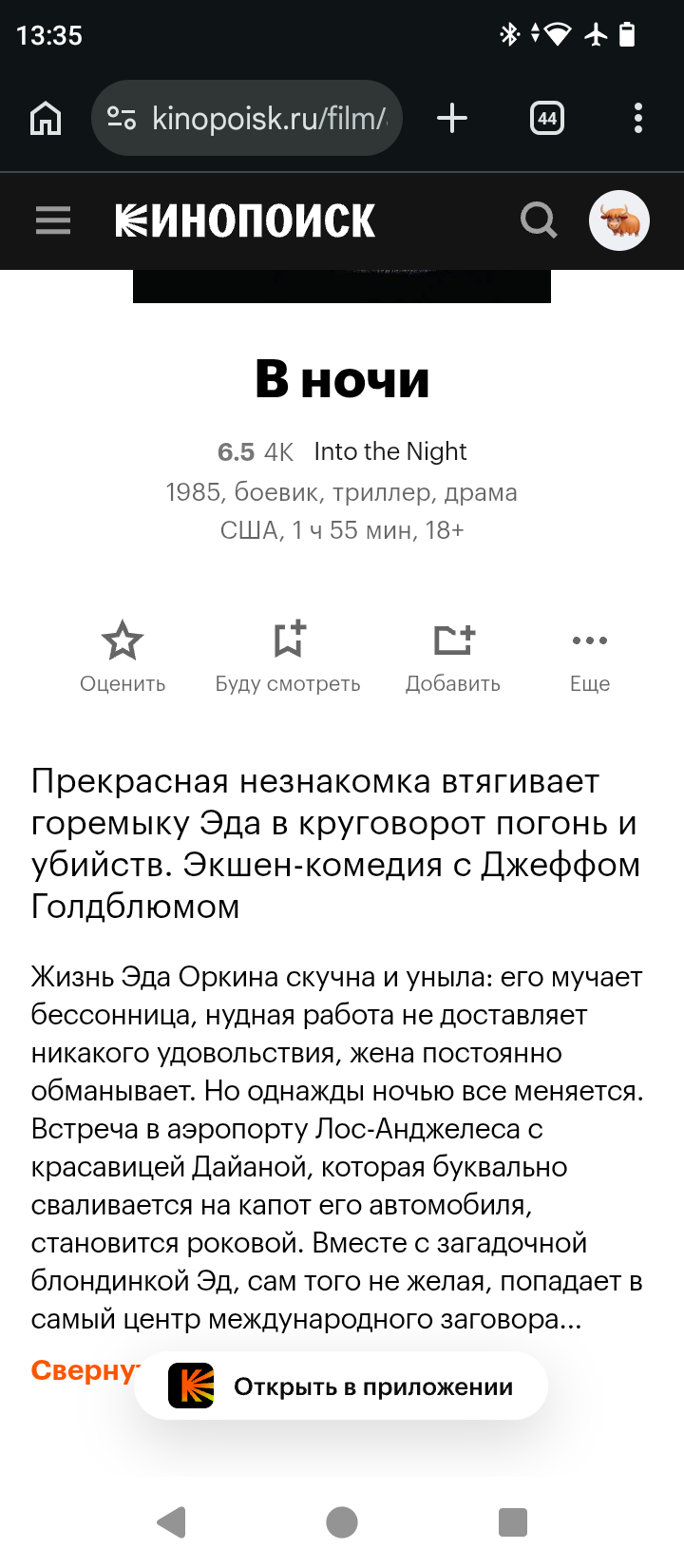
Task: Tap the kinopoisk.ru address bar
Action: coord(247,119)
